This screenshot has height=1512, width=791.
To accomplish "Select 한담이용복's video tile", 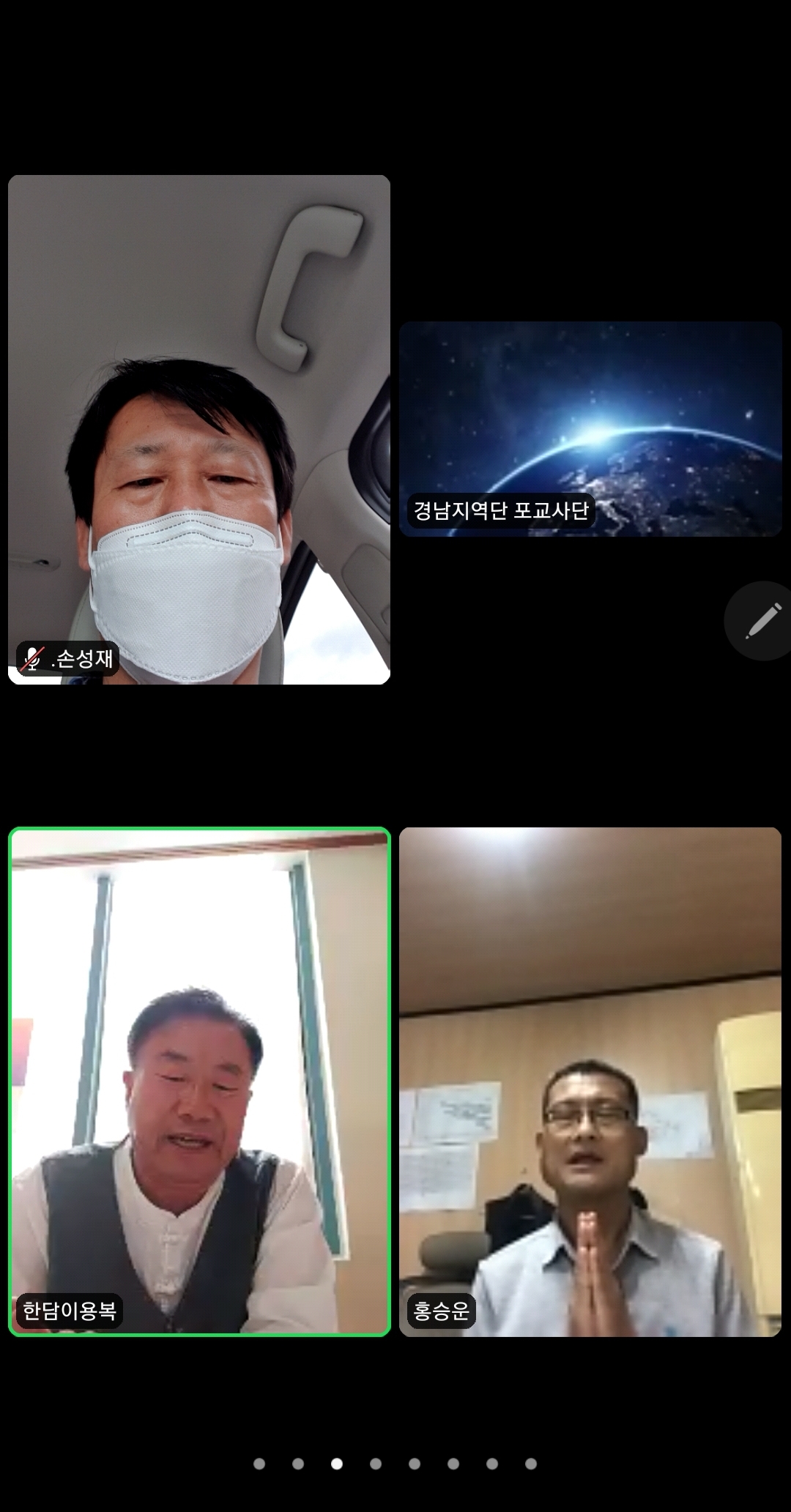I will (199, 1081).
